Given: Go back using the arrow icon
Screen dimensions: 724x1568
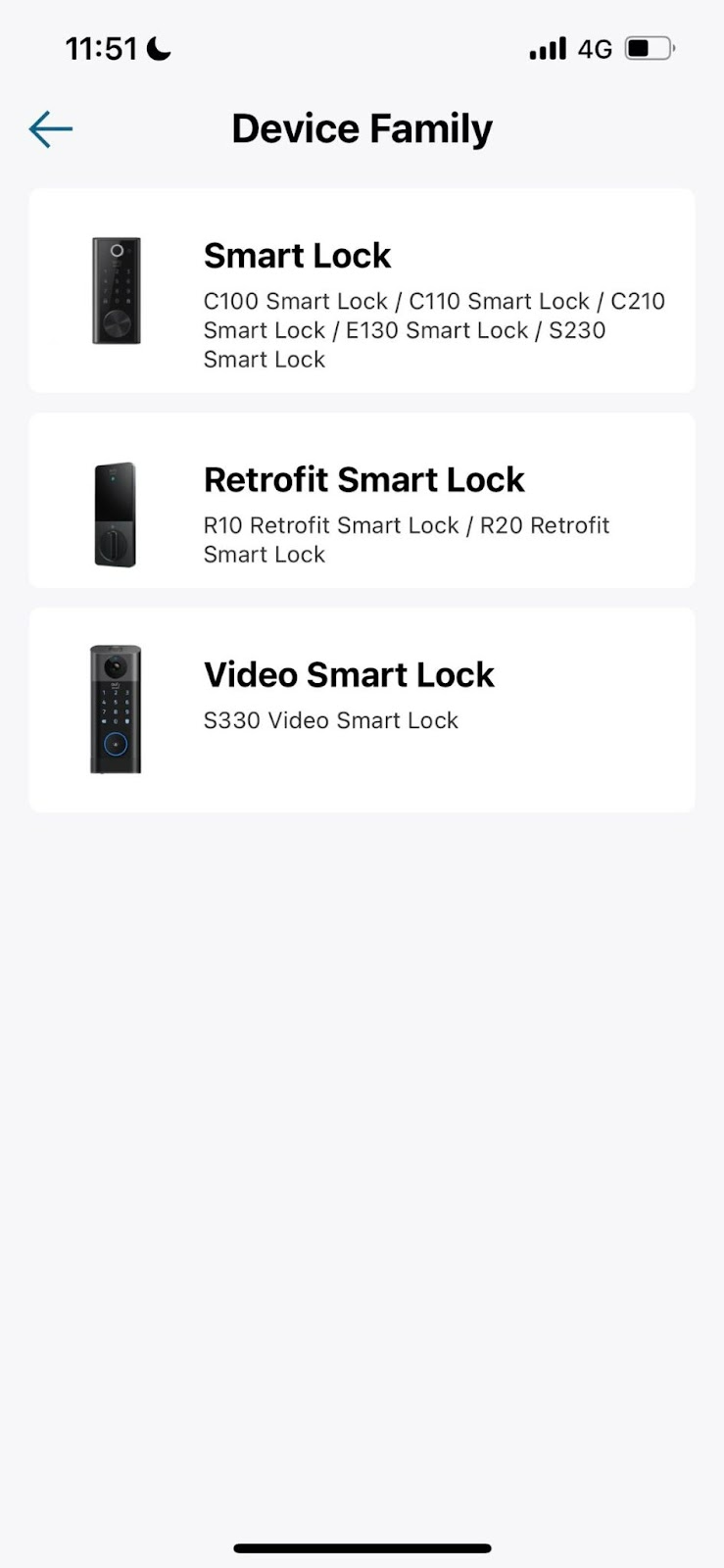Looking at the screenshot, I should [51, 129].
